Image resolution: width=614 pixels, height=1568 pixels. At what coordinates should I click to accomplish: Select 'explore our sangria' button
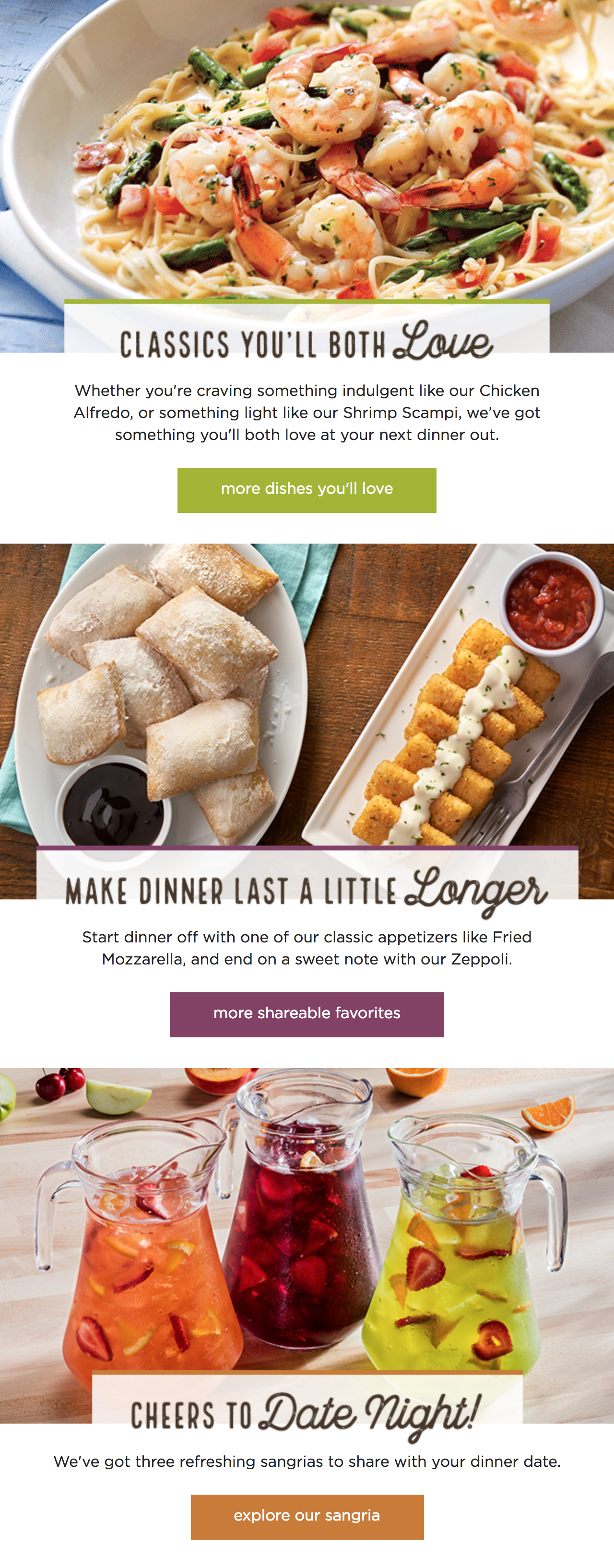tap(307, 1516)
